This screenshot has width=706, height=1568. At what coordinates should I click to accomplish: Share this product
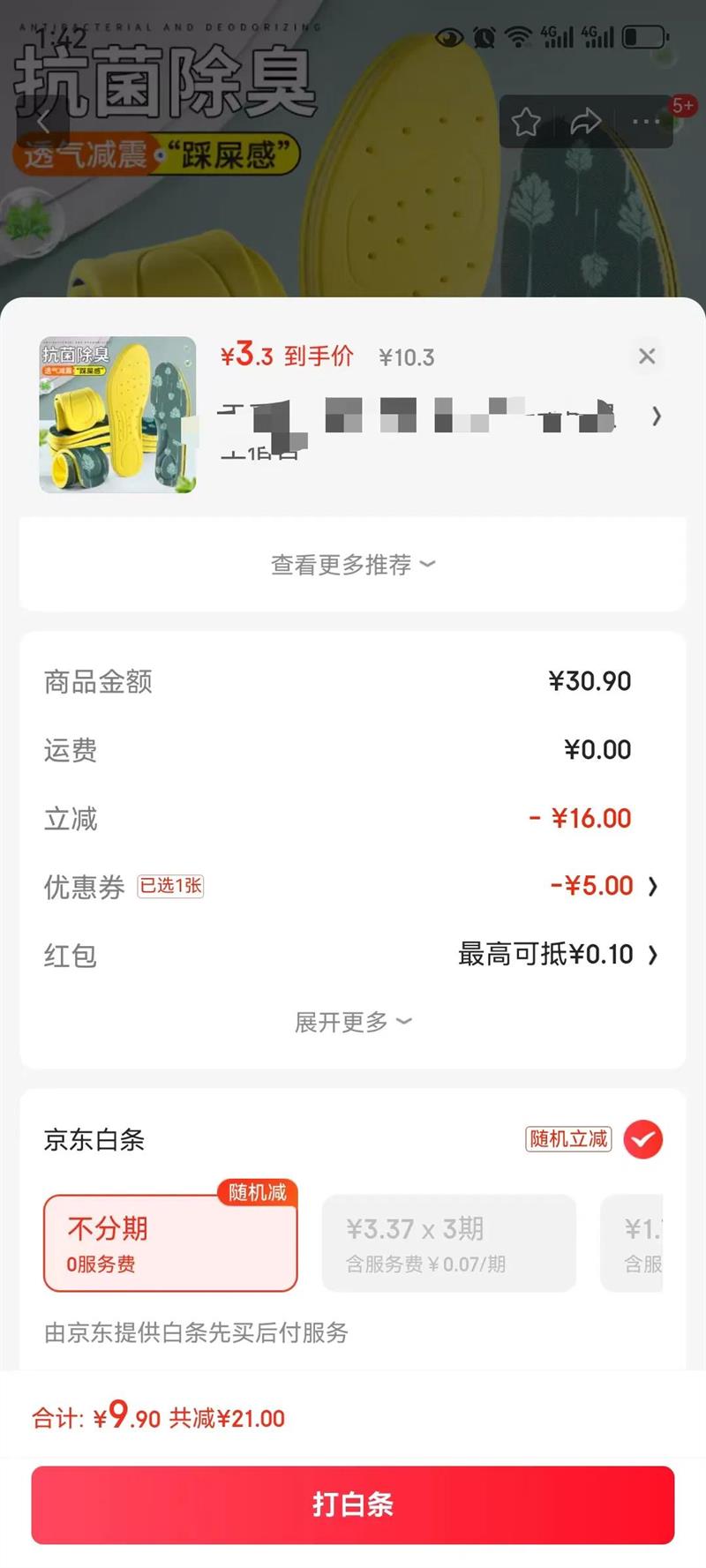[585, 122]
